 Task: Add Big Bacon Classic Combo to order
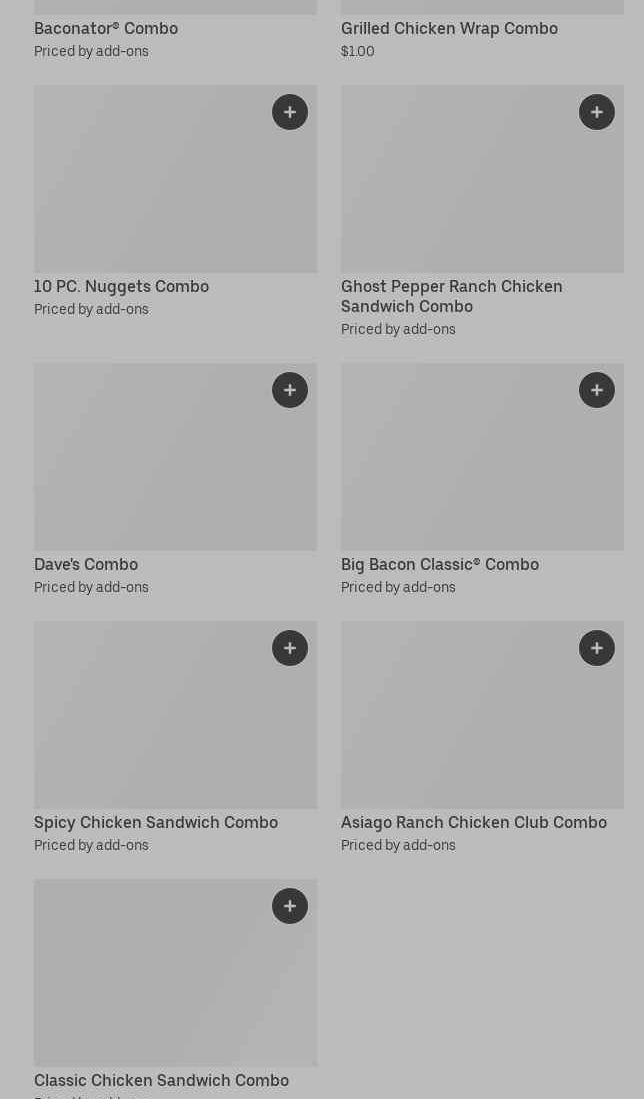(597, 390)
